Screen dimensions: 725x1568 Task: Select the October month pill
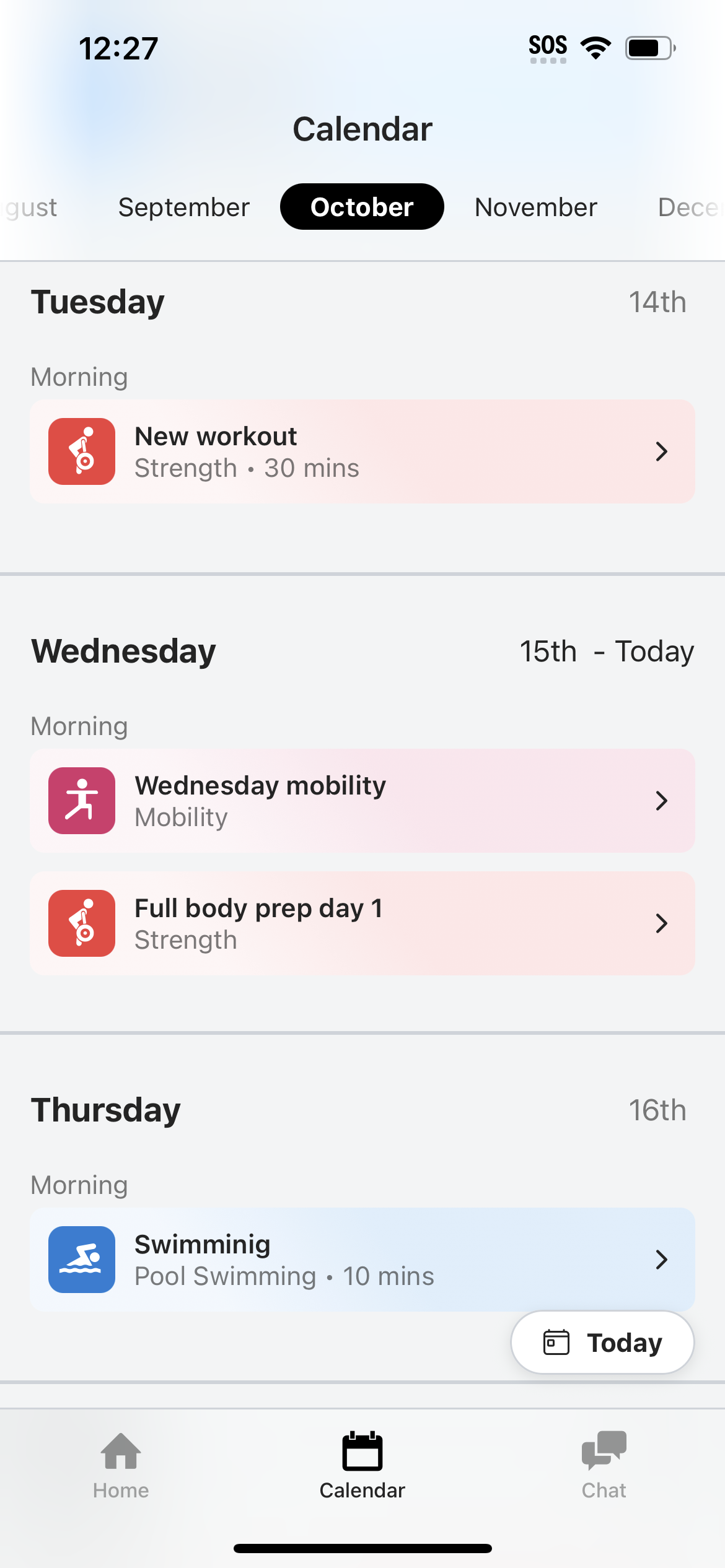pyautogui.click(x=362, y=206)
